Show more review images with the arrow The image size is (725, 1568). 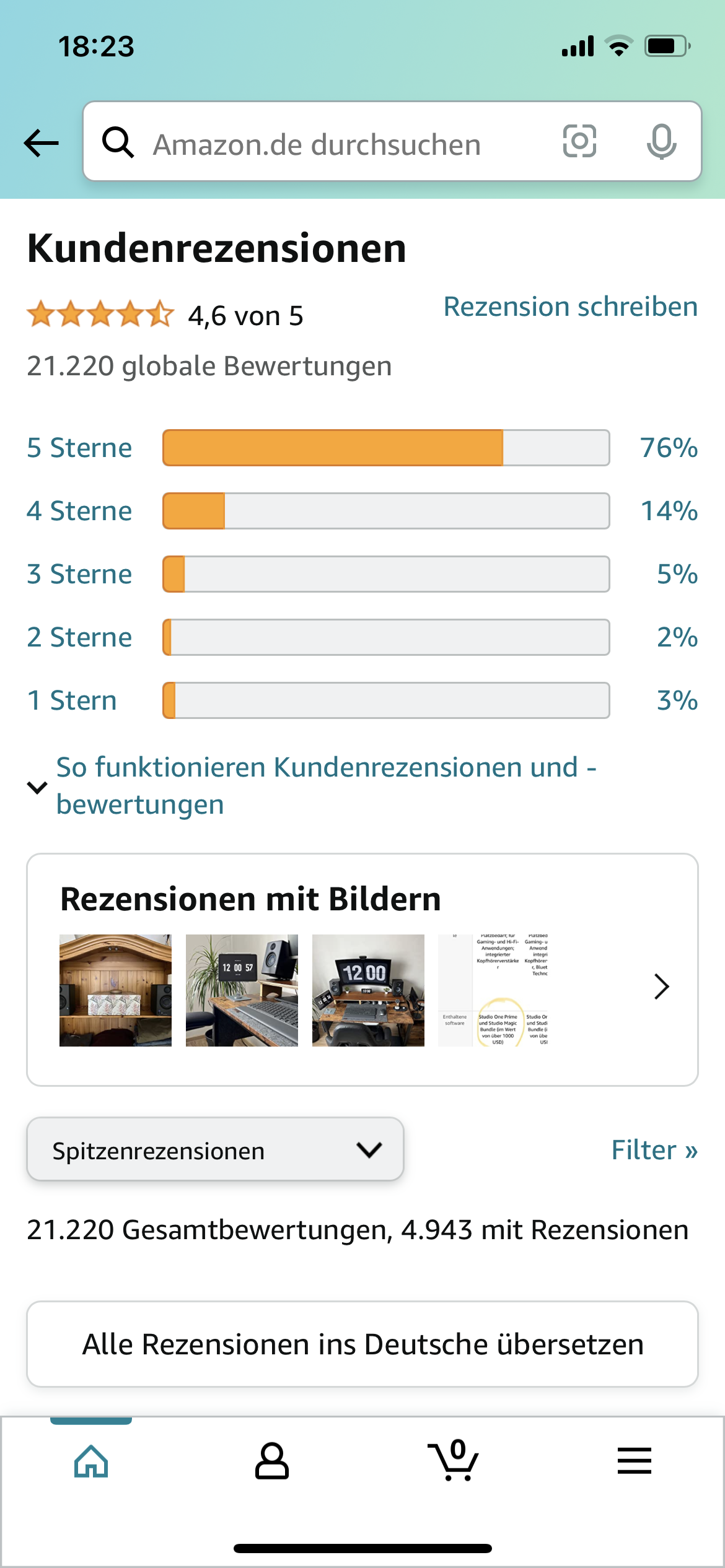[661, 987]
